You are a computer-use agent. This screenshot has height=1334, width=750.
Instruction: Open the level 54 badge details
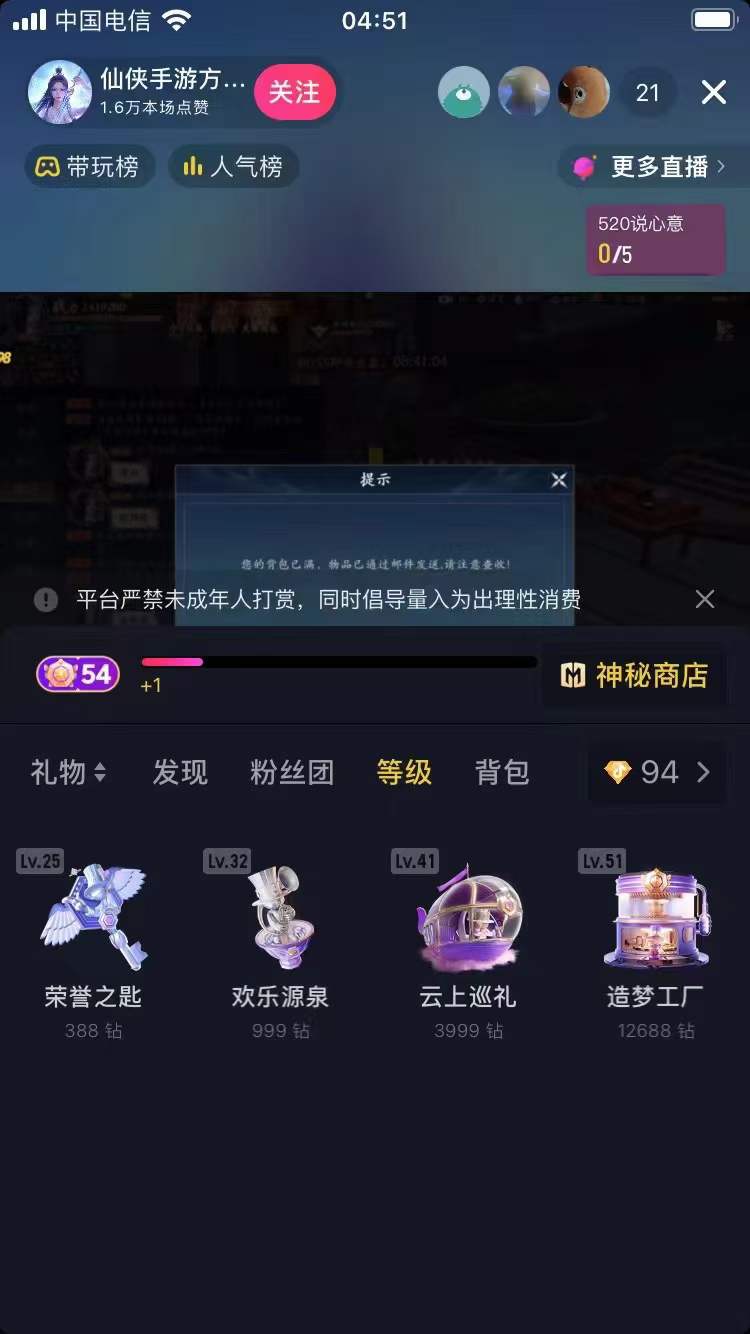coord(78,674)
